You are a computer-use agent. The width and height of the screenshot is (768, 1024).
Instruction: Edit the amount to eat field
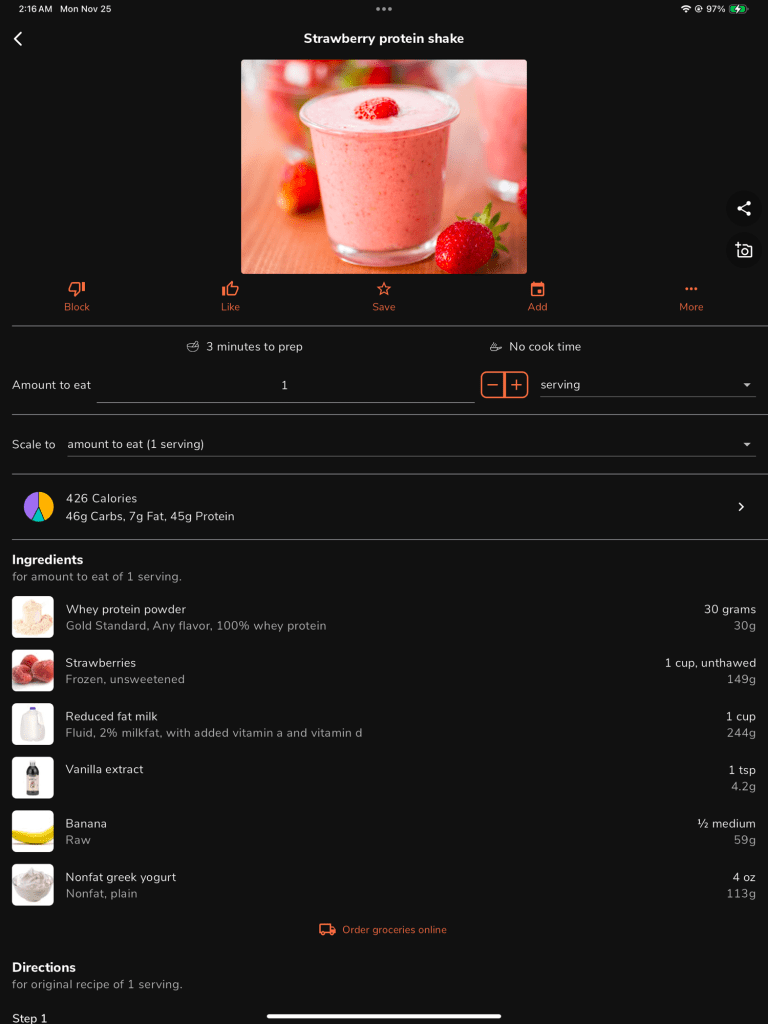tap(285, 385)
